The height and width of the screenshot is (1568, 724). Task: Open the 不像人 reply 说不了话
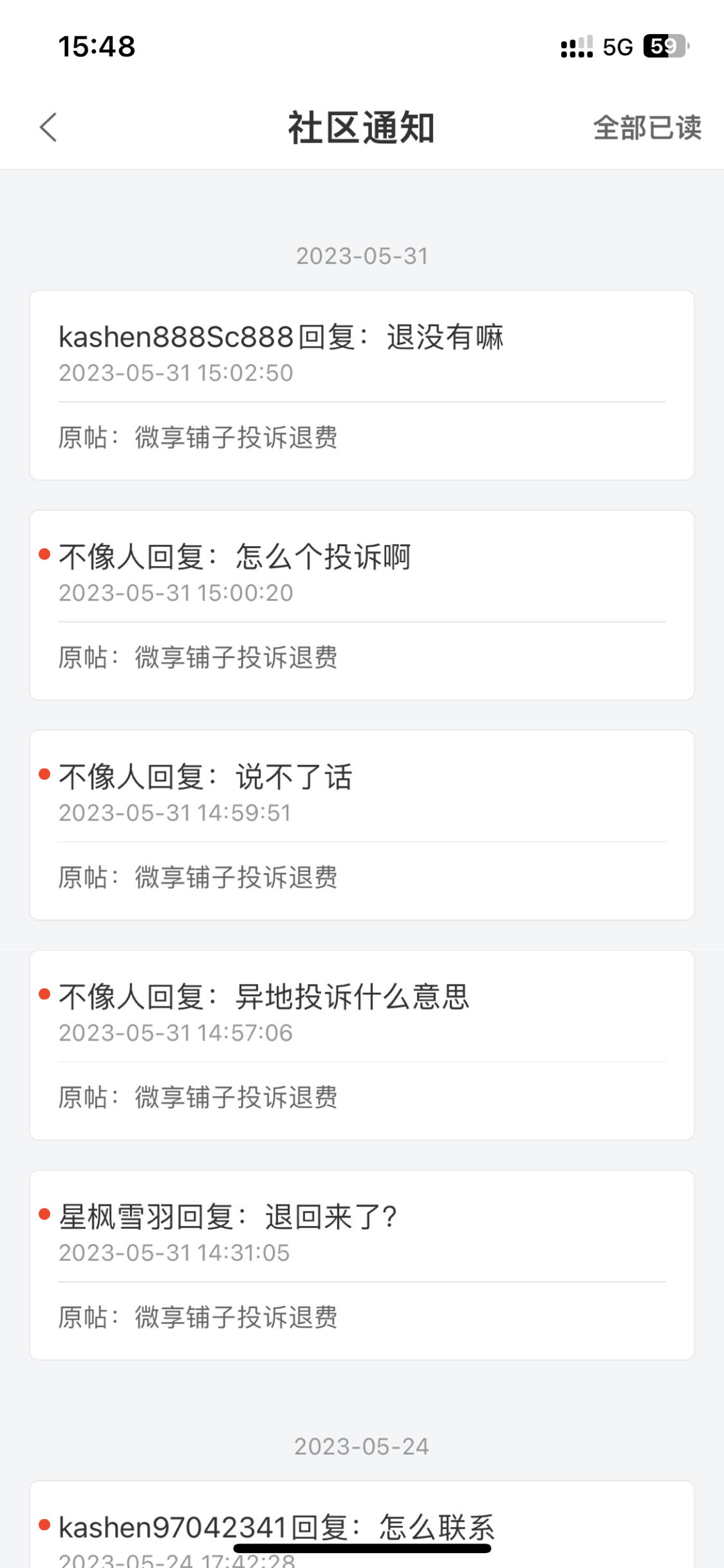362,825
